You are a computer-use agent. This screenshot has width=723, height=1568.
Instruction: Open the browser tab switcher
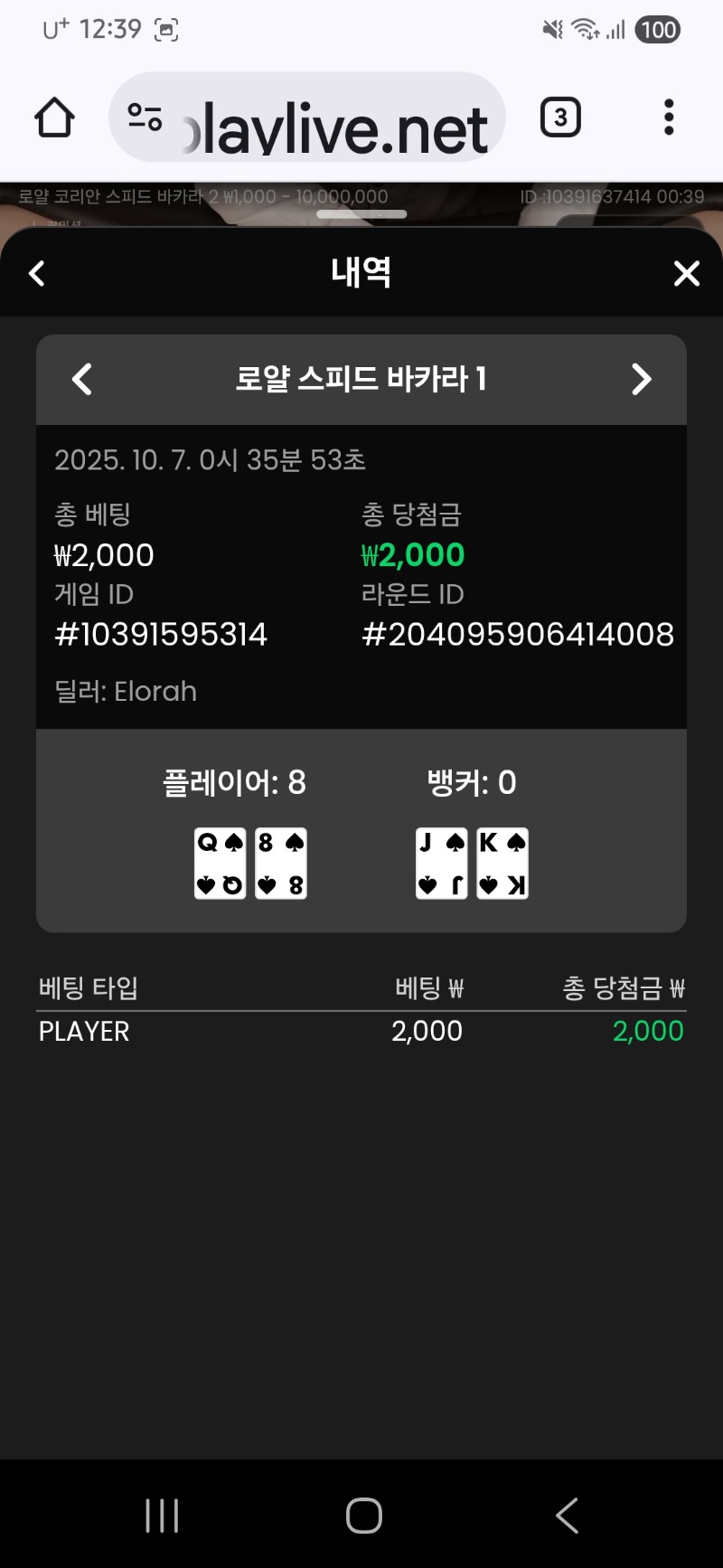click(x=560, y=118)
